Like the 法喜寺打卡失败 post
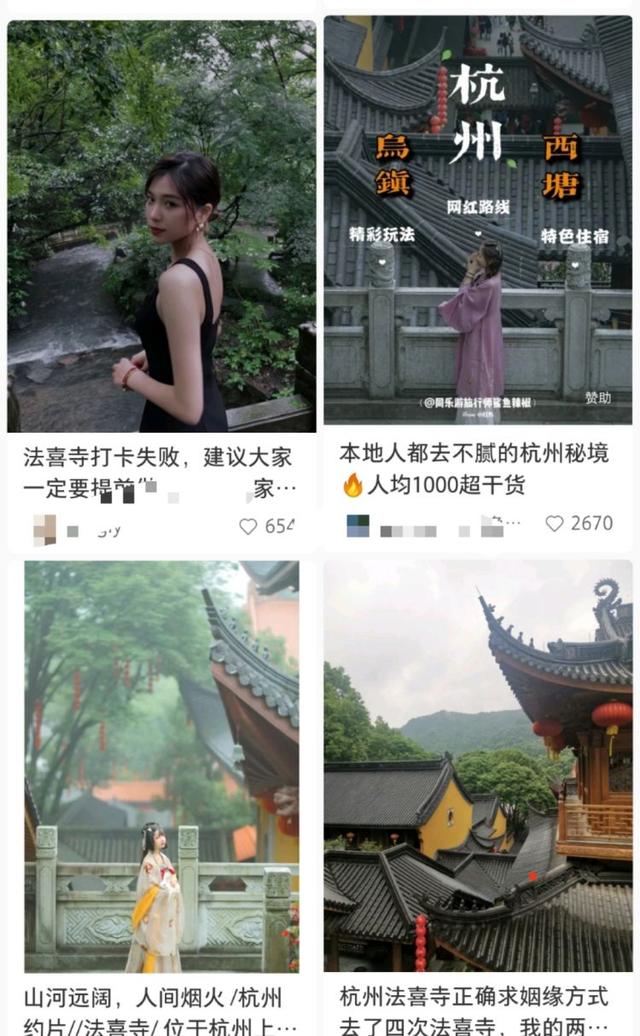Screen dimensions: 640x1036 (248, 526)
